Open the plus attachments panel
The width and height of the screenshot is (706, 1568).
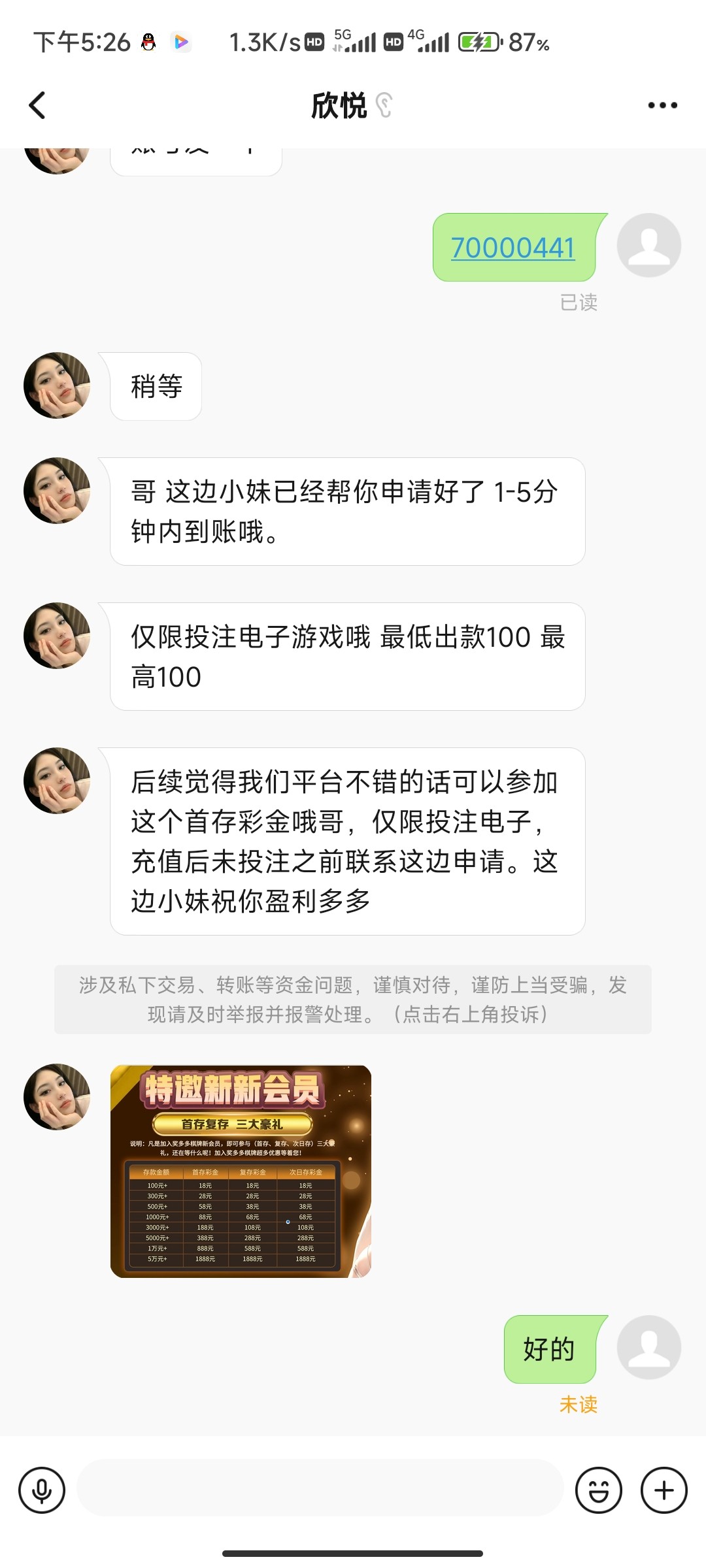tap(664, 1490)
